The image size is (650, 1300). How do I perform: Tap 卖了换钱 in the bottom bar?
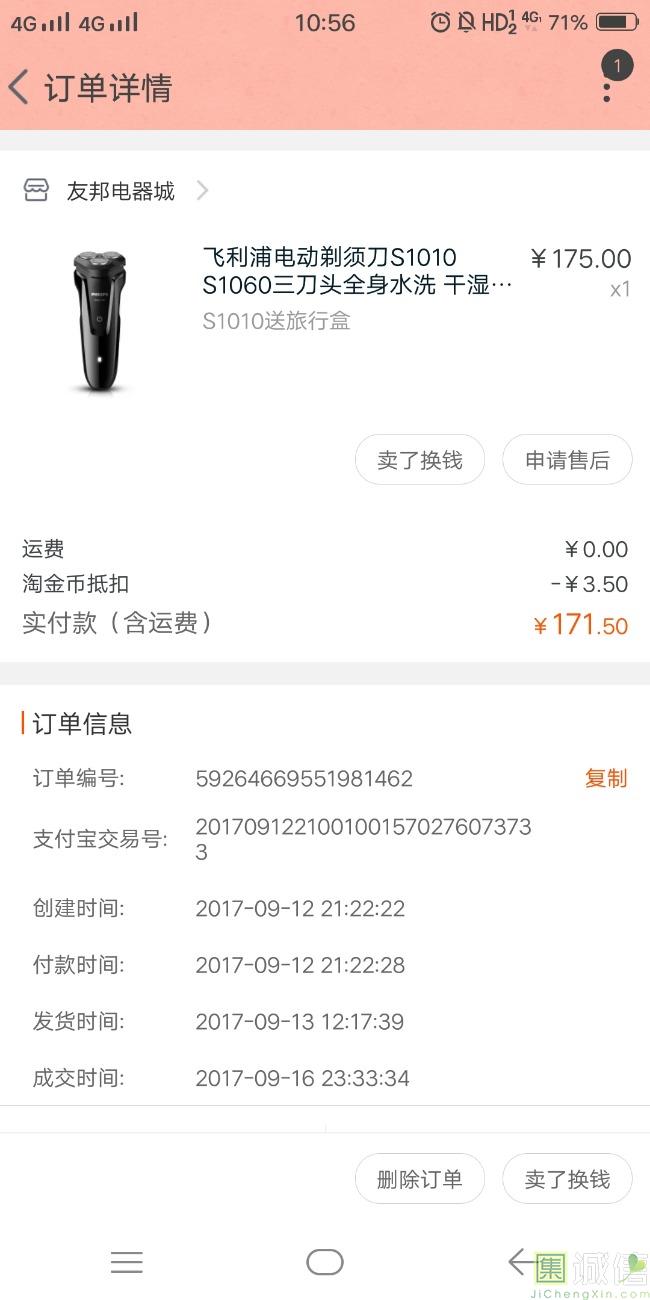coord(567,1179)
